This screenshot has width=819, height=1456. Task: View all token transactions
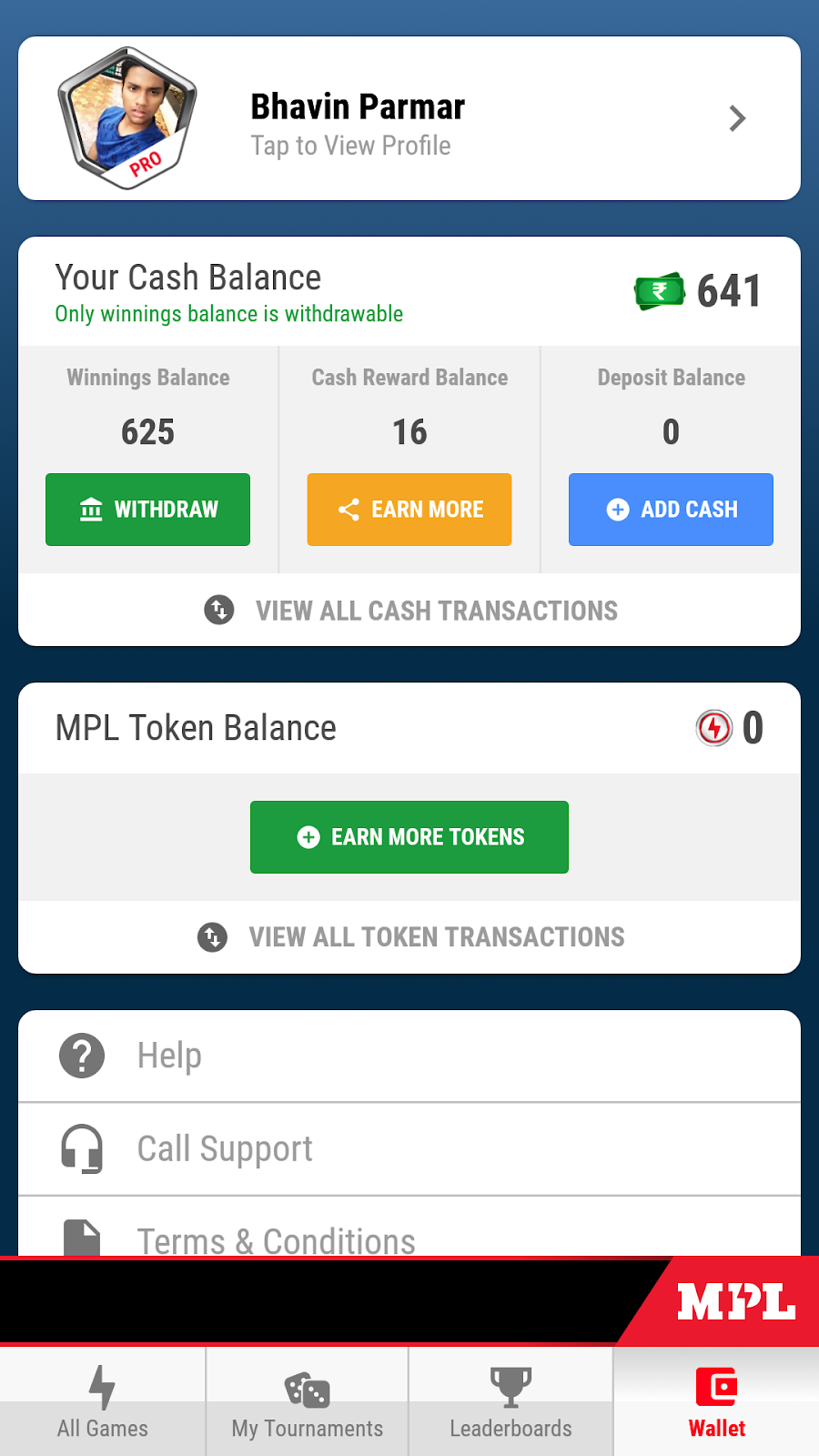409,937
